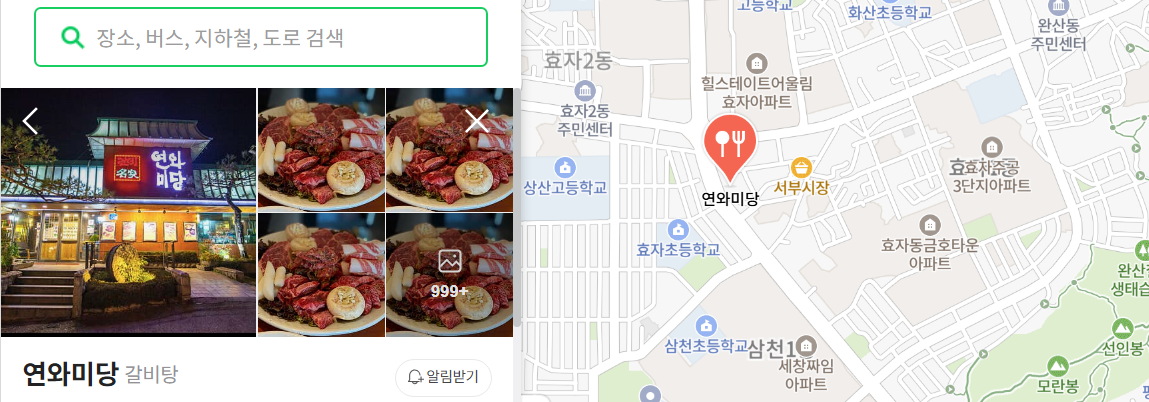Close the 연와미당 place panel
The width and height of the screenshot is (1149, 402).
(x=477, y=121)
